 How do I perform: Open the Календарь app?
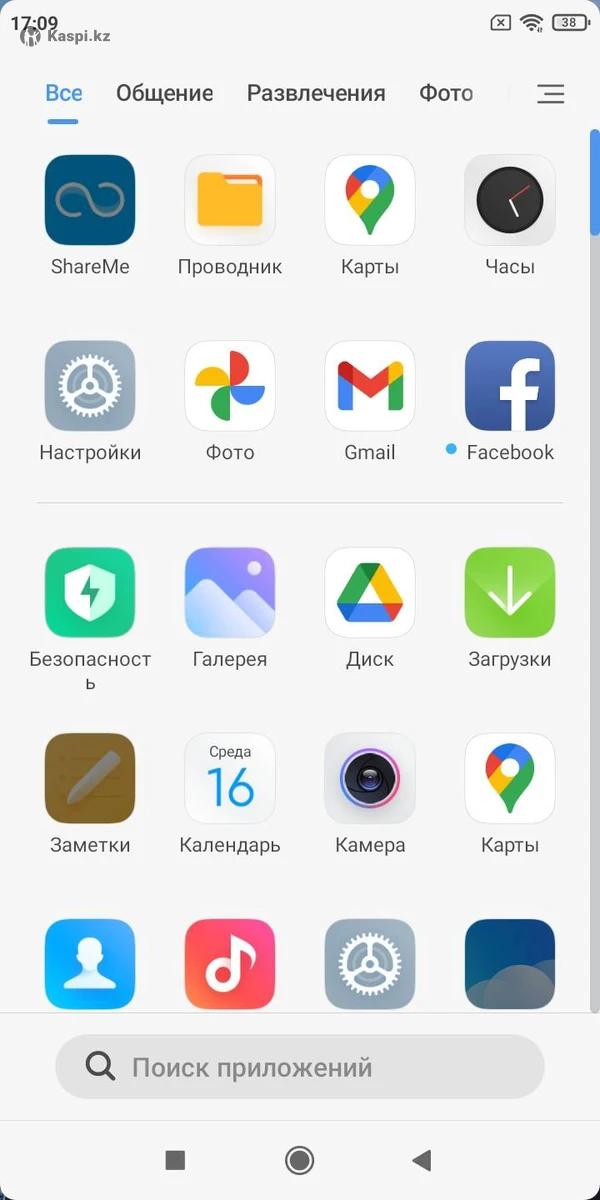click(x=230, y=779)
